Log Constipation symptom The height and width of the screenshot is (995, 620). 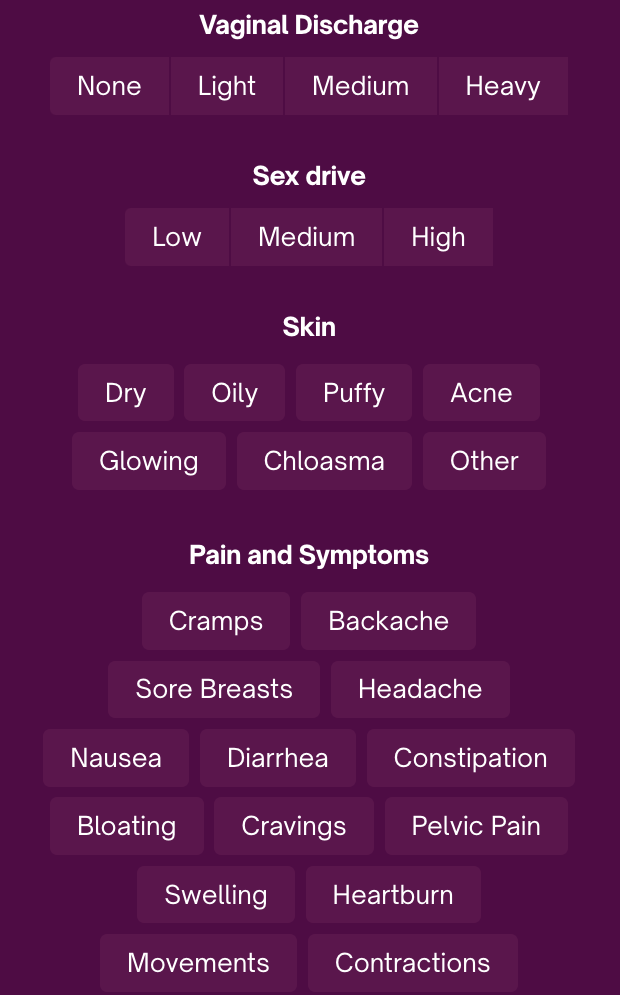[470, 758]
